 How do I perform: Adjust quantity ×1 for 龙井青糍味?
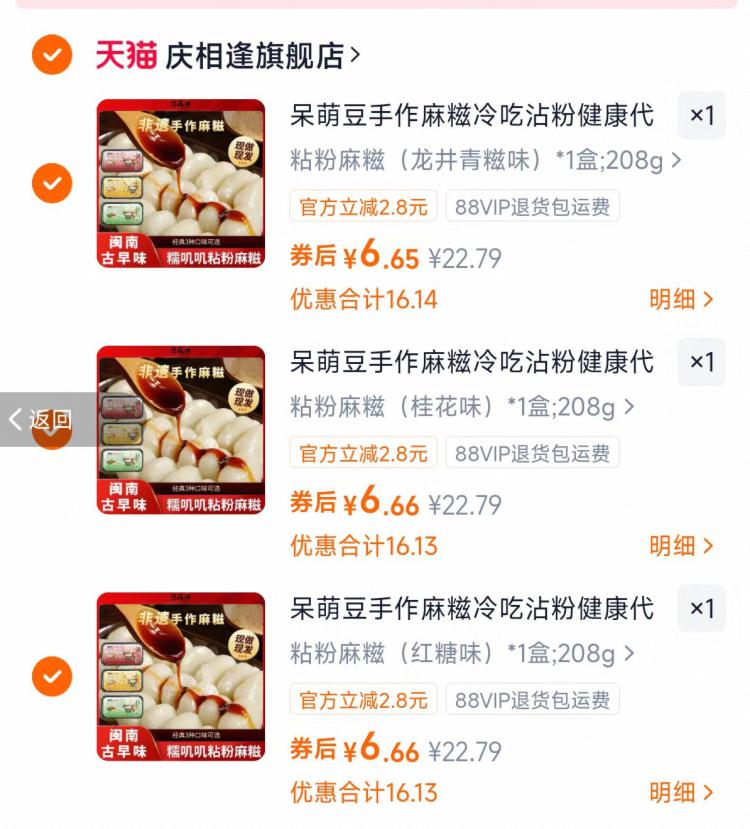(x=702, y=115)
